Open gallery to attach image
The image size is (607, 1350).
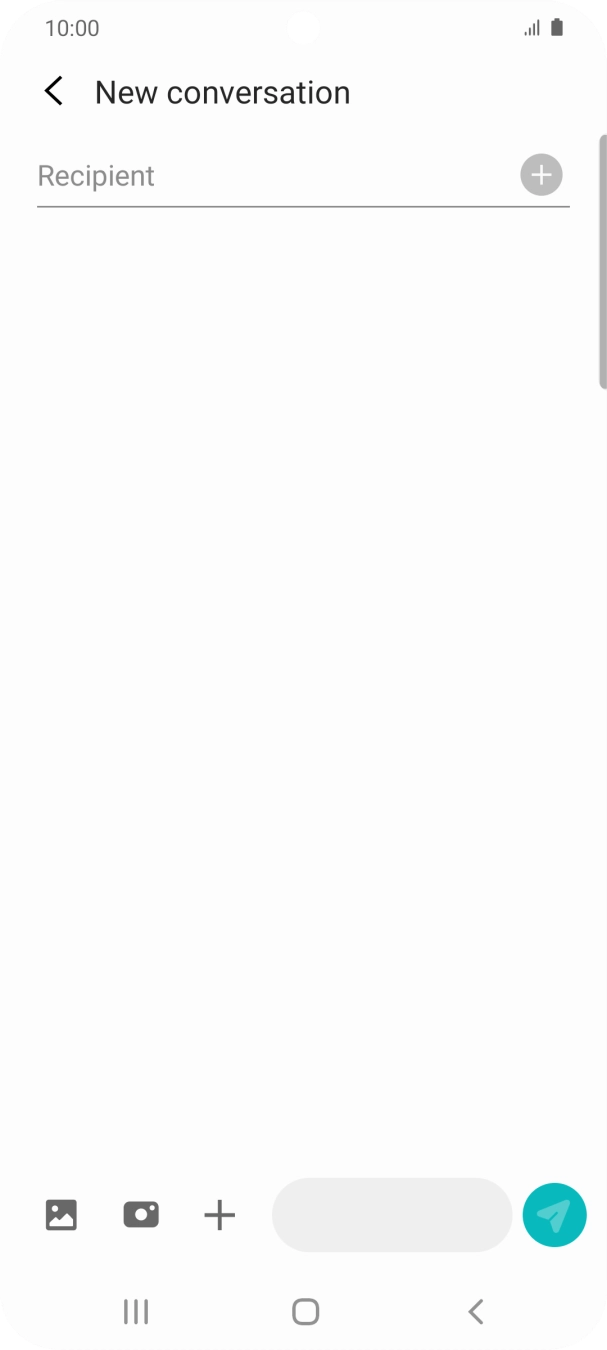61,1215
